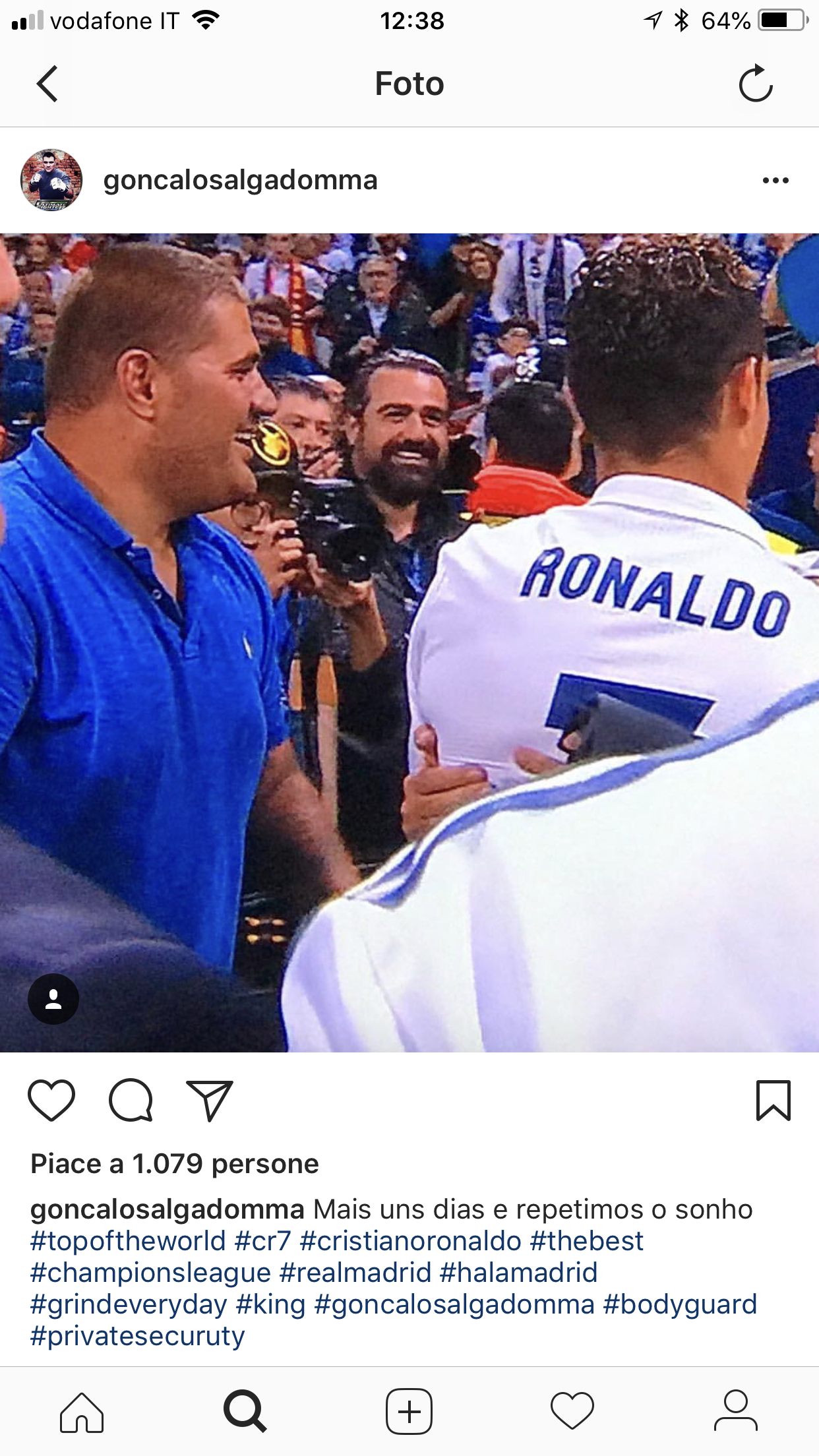Open the comments on this post
The width and height of the screenshot is (819, 1456).
coord(131,1100)
